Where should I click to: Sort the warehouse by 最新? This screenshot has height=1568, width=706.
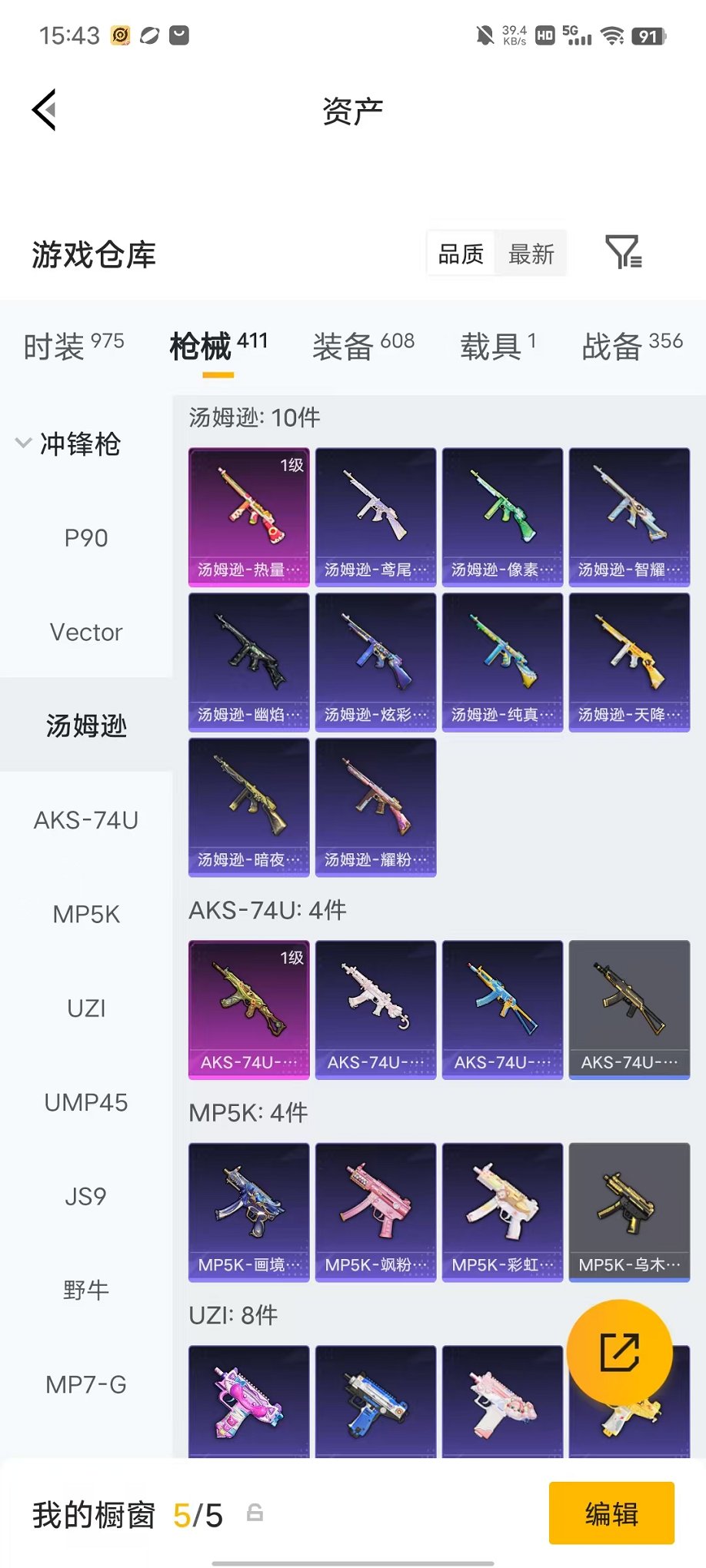(x=531, y=254)
